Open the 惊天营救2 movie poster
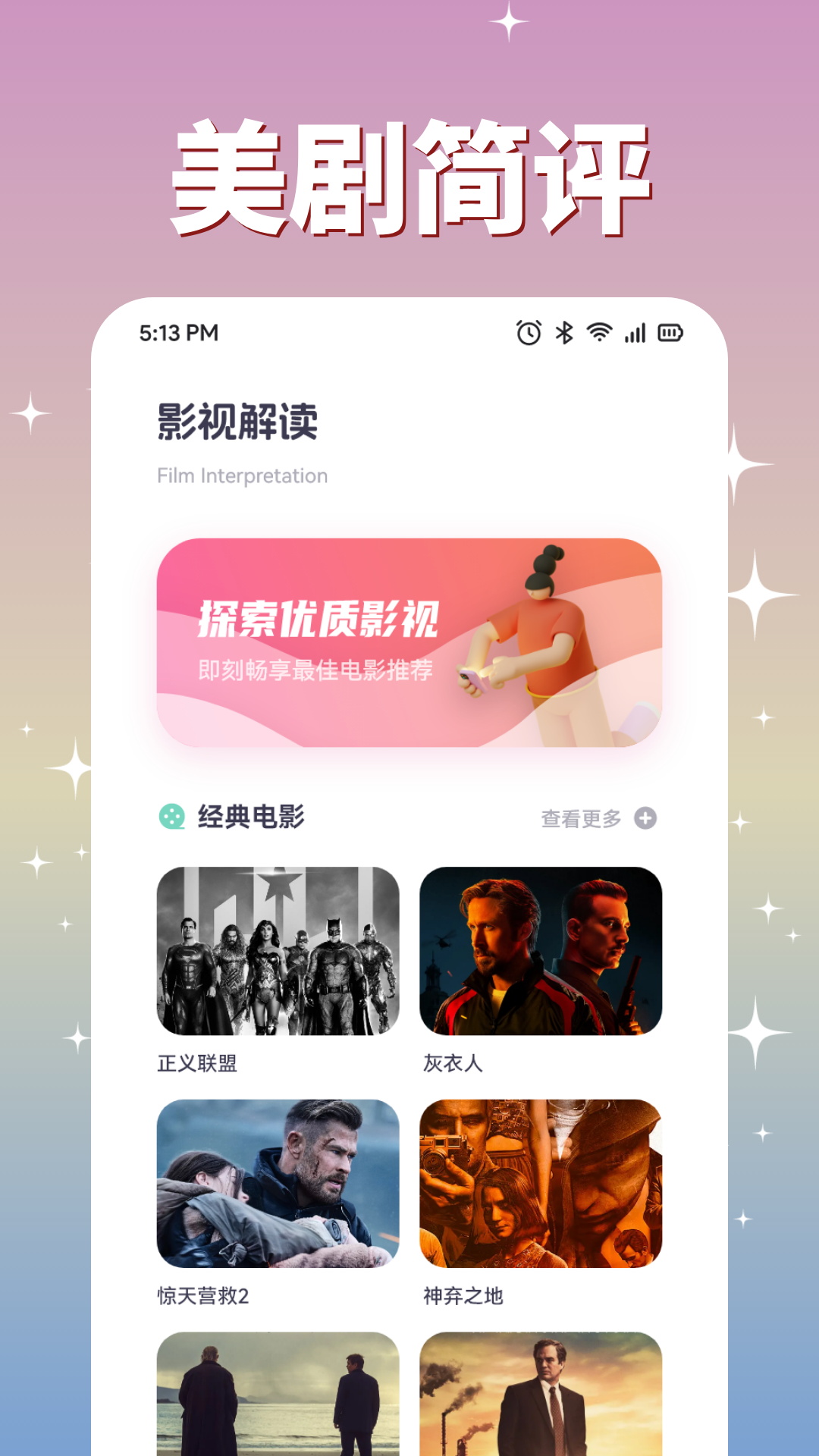 [x=277, y=1183]
